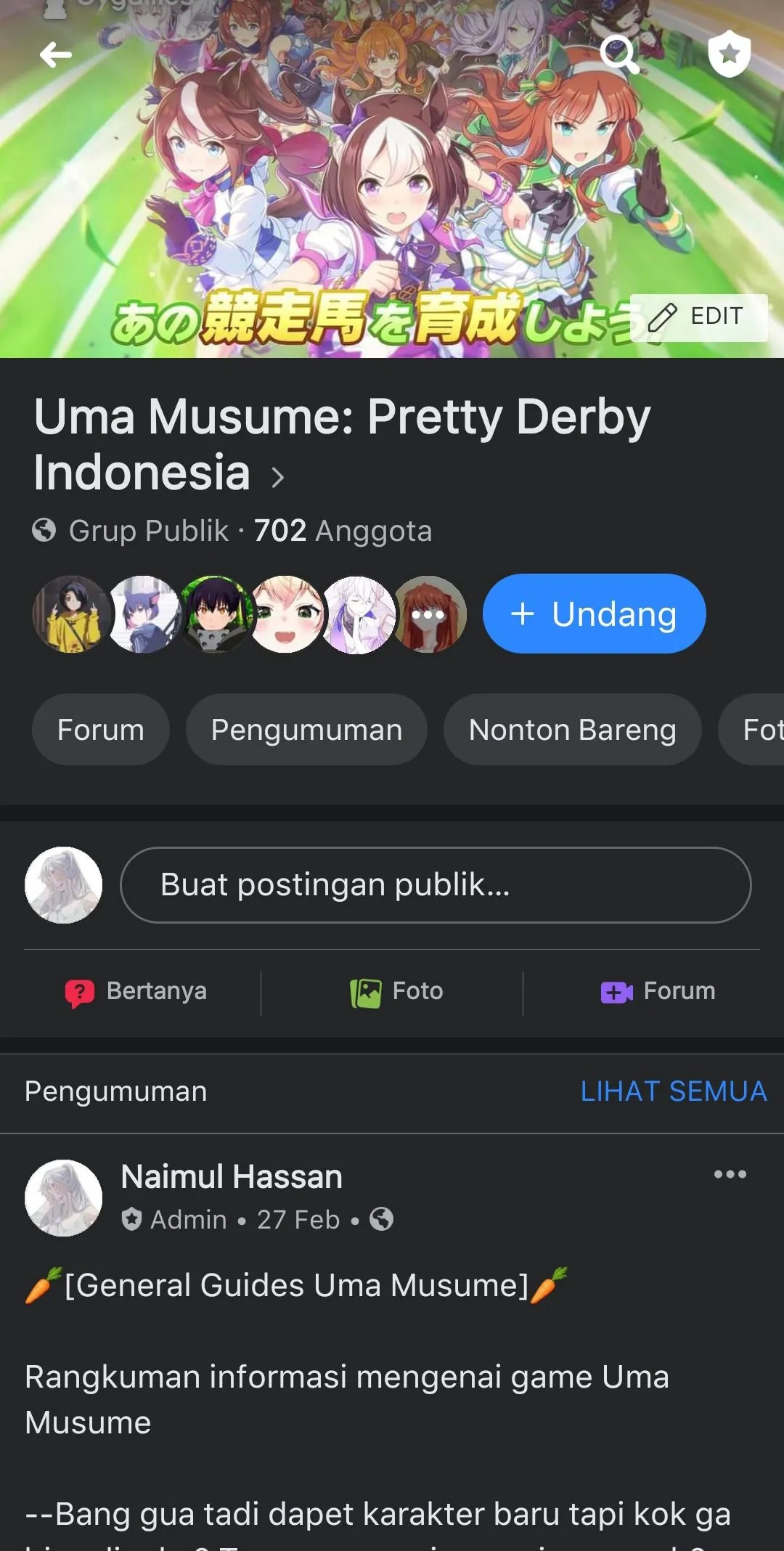Open the Nonton Bareng chip
Image resolution: width=784 pixels, height=1551 pixels.
(x=572, y=730)
